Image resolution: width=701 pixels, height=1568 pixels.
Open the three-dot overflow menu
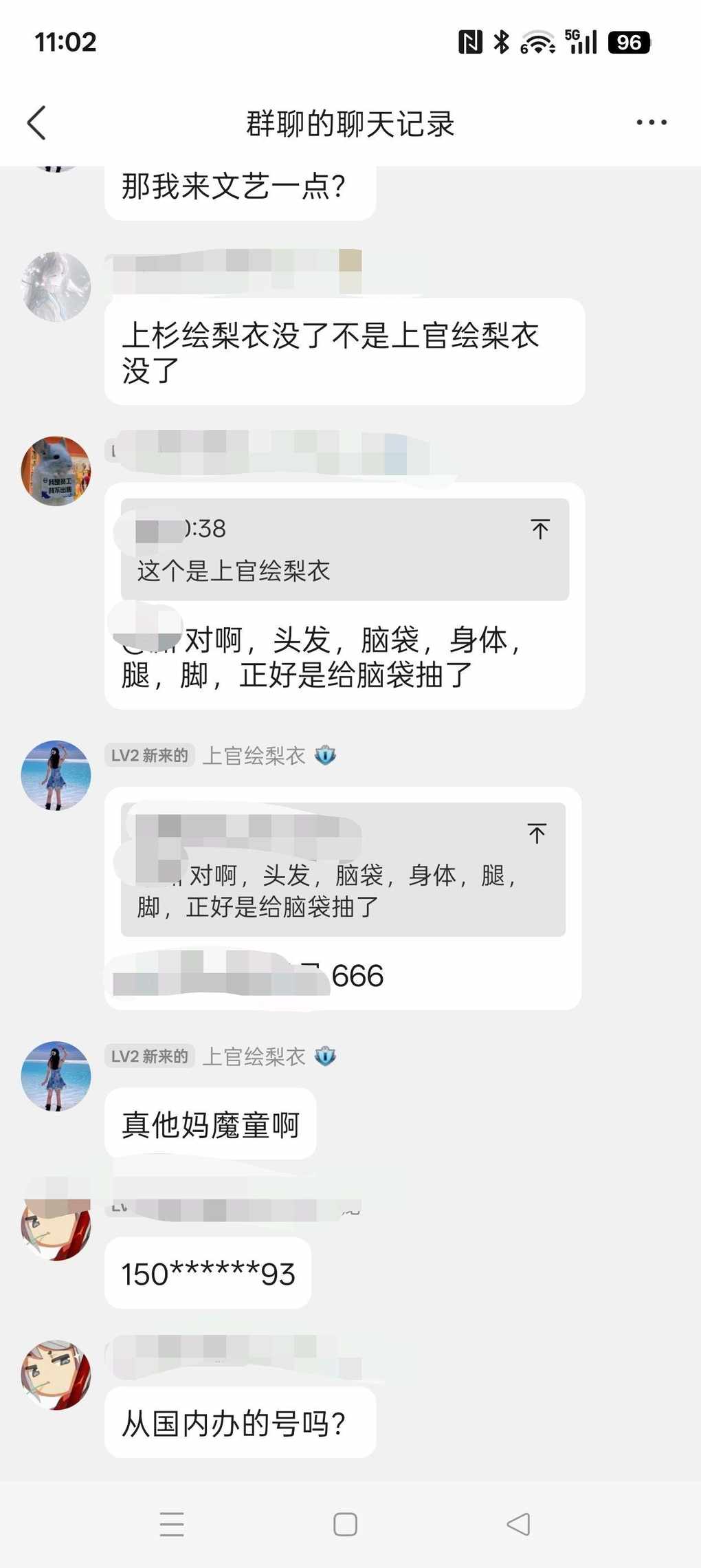pyautogui.click(x=651, y=123)
